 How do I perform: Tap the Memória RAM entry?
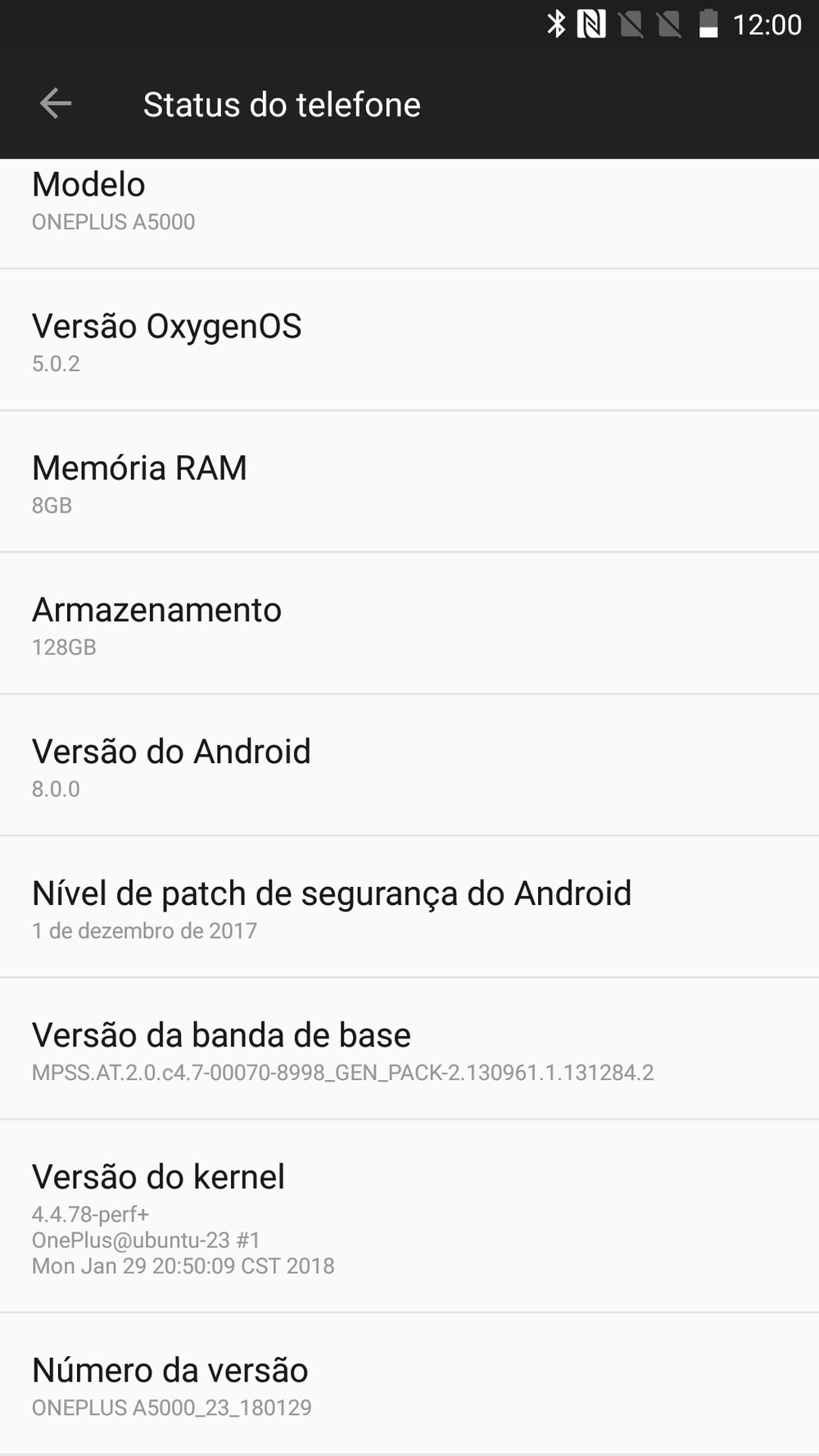tap(409, 483)
